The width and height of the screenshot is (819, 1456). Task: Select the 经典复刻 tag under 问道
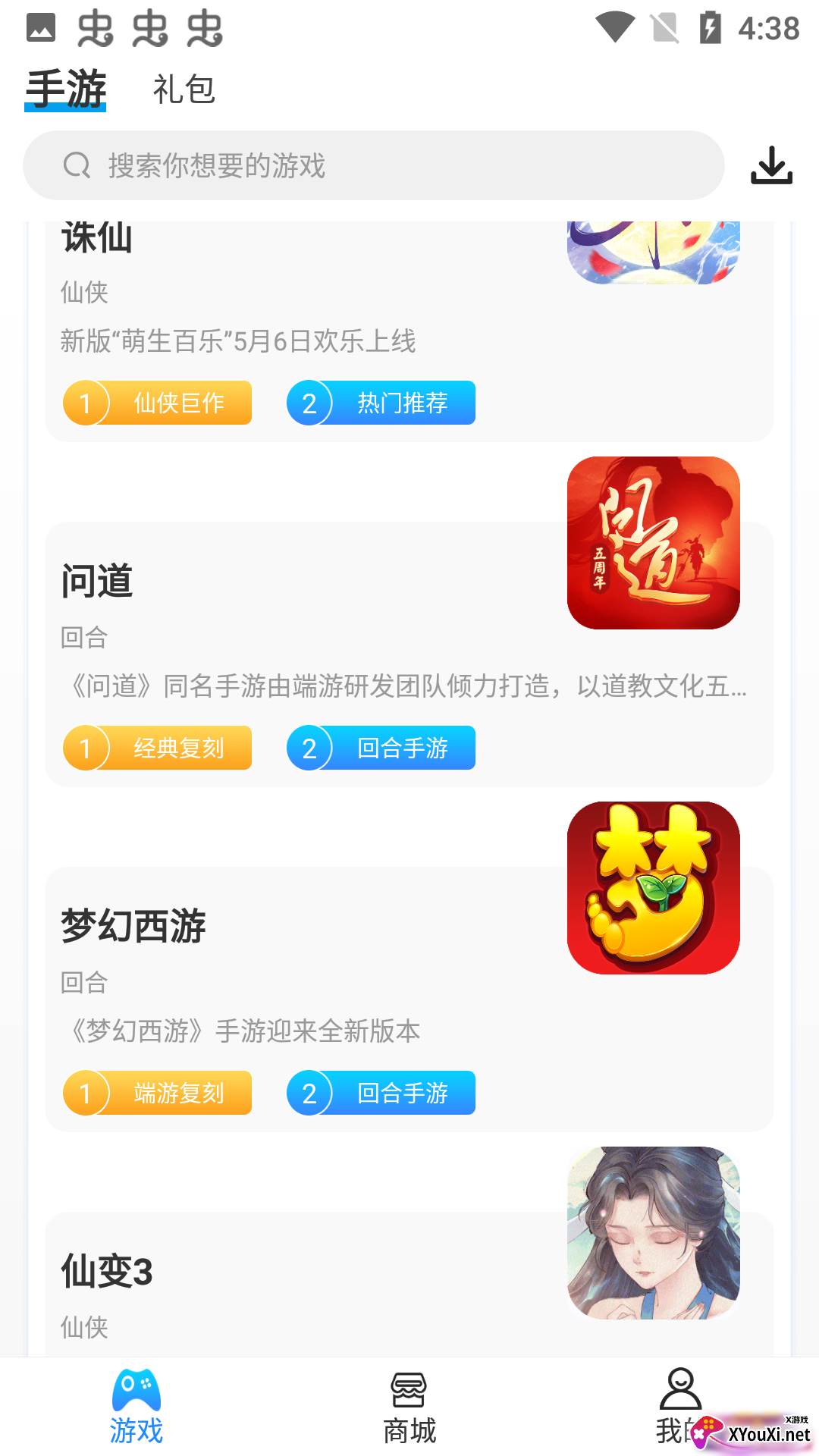pyautogui.click(x=158, y=748)
